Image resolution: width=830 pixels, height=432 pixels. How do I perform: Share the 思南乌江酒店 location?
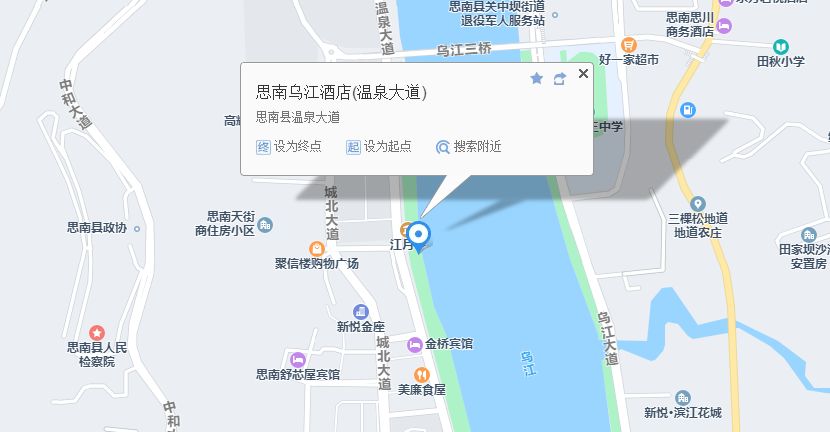560,78
